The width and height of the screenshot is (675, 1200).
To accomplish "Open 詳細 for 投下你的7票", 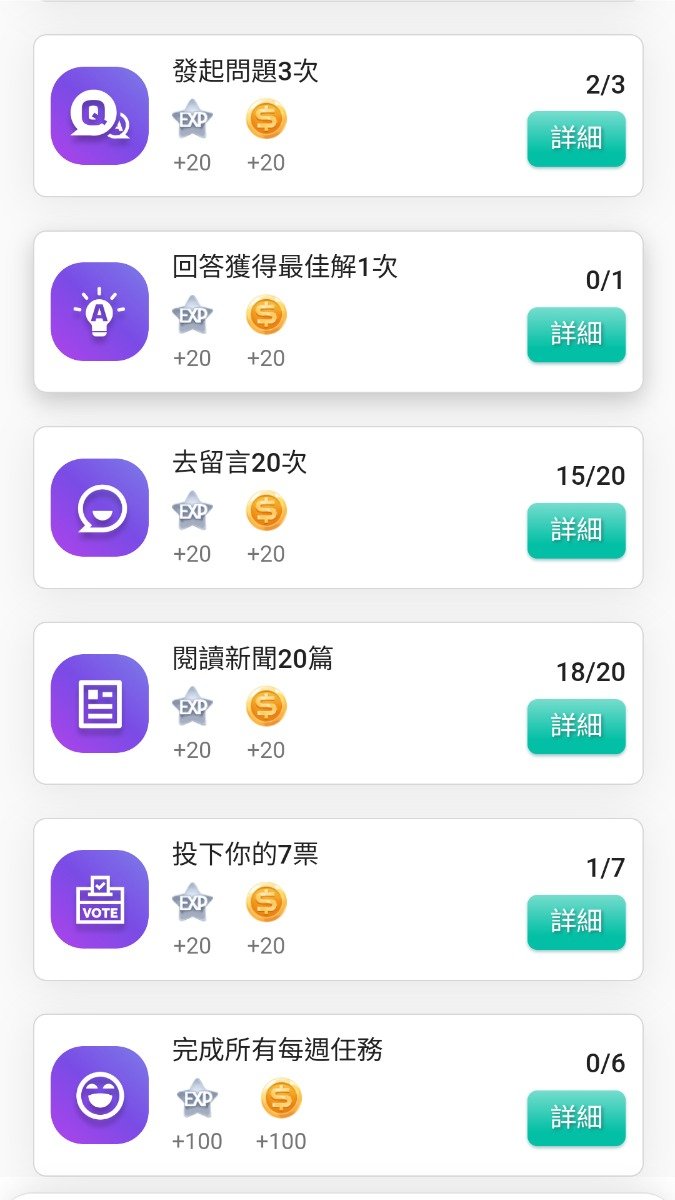I will (576, 921).
